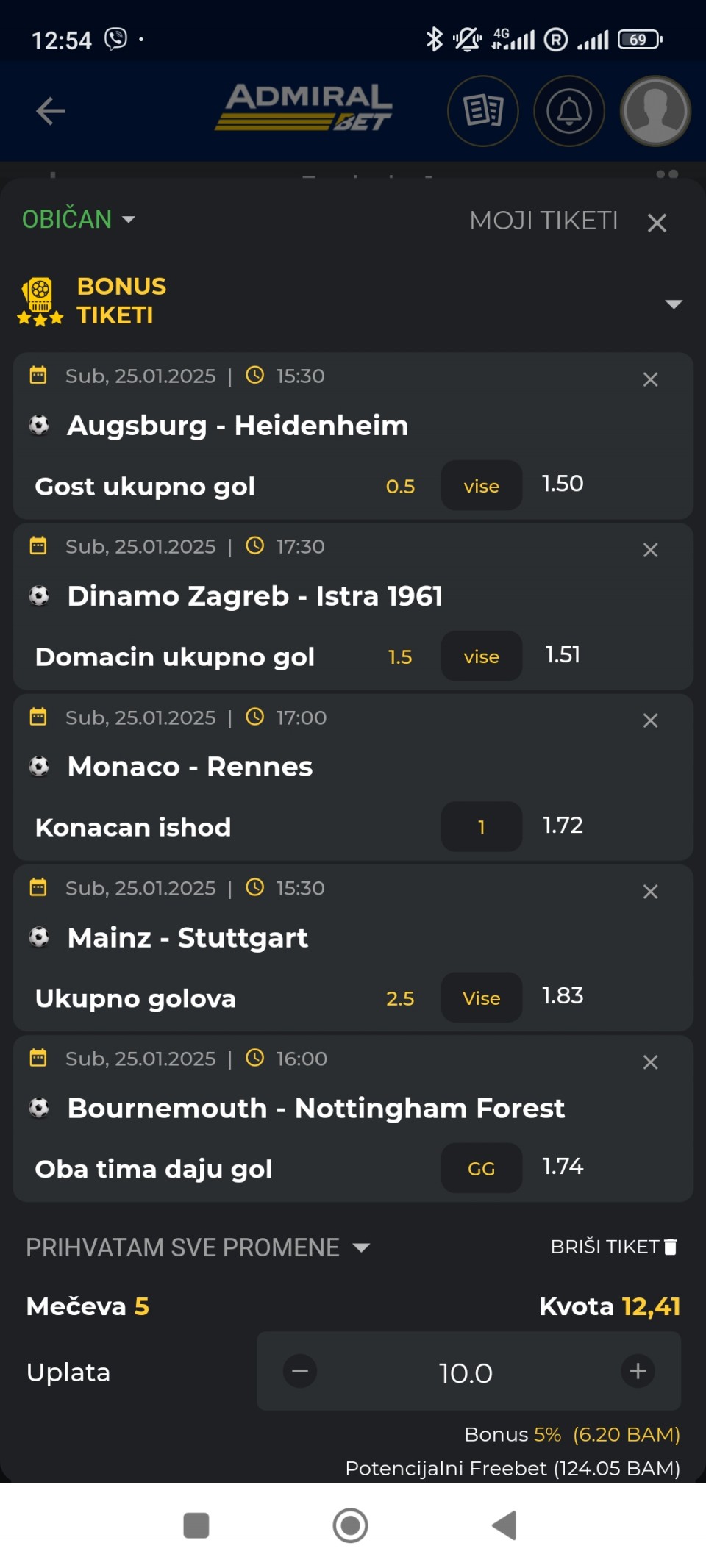Screen dimensions: 706x1568
Task: Open the user profile avatar
Action: (x=656, y=111)
